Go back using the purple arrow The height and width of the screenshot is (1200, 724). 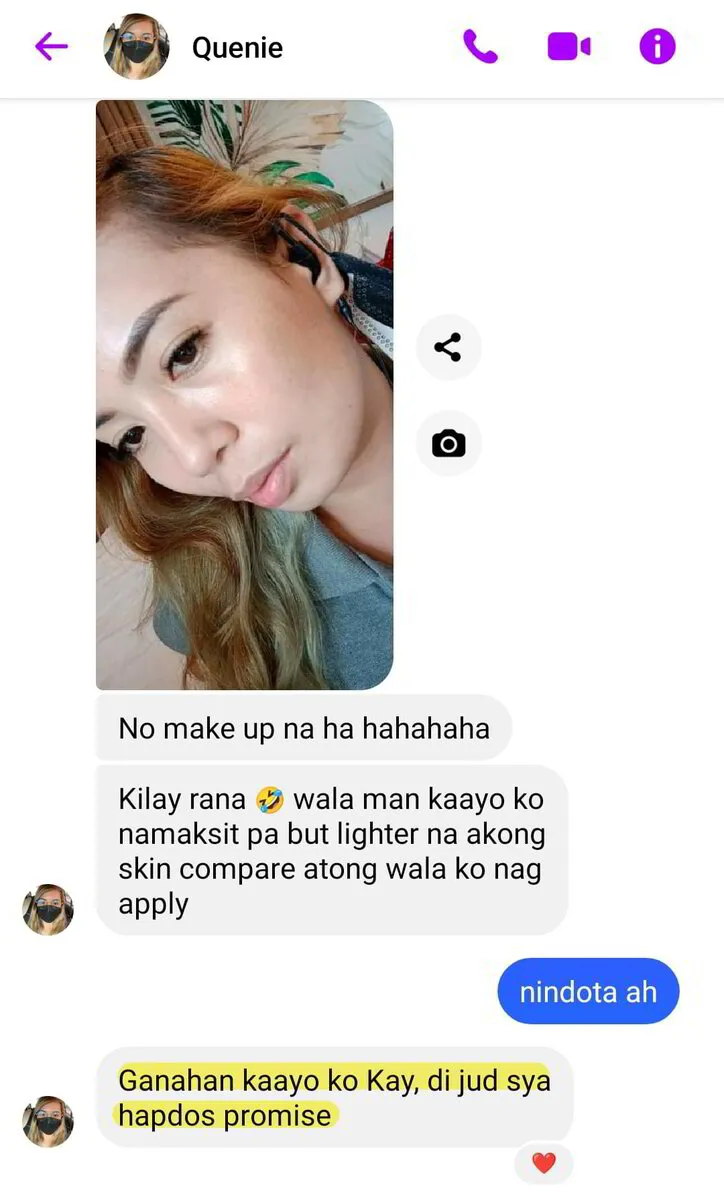pos(51,46)
